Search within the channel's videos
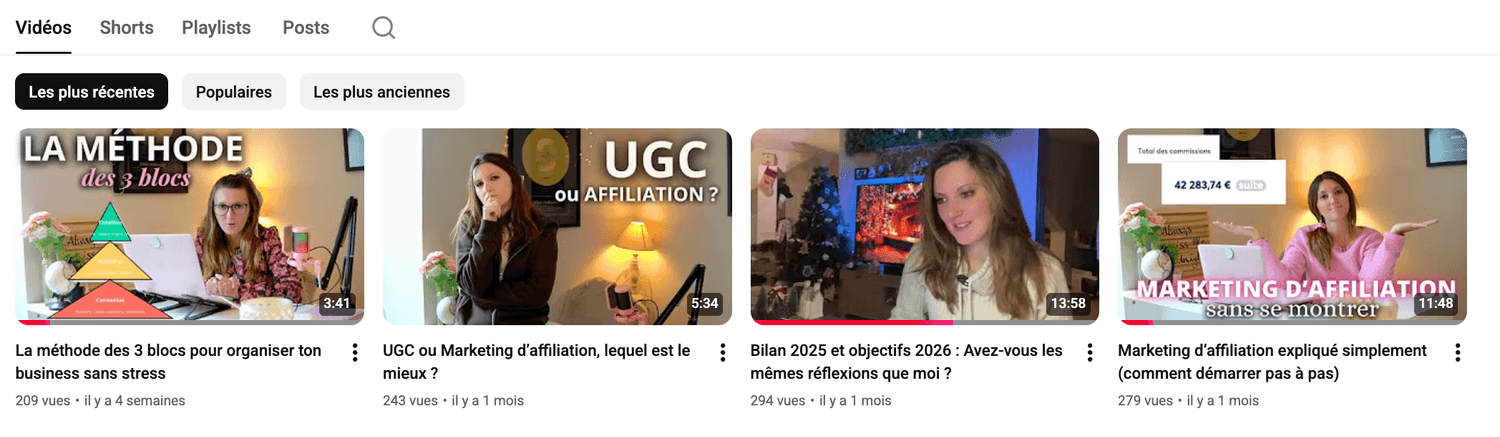Image resolution: width=1500 pixels, height=437 pixels. coord(384,28)
